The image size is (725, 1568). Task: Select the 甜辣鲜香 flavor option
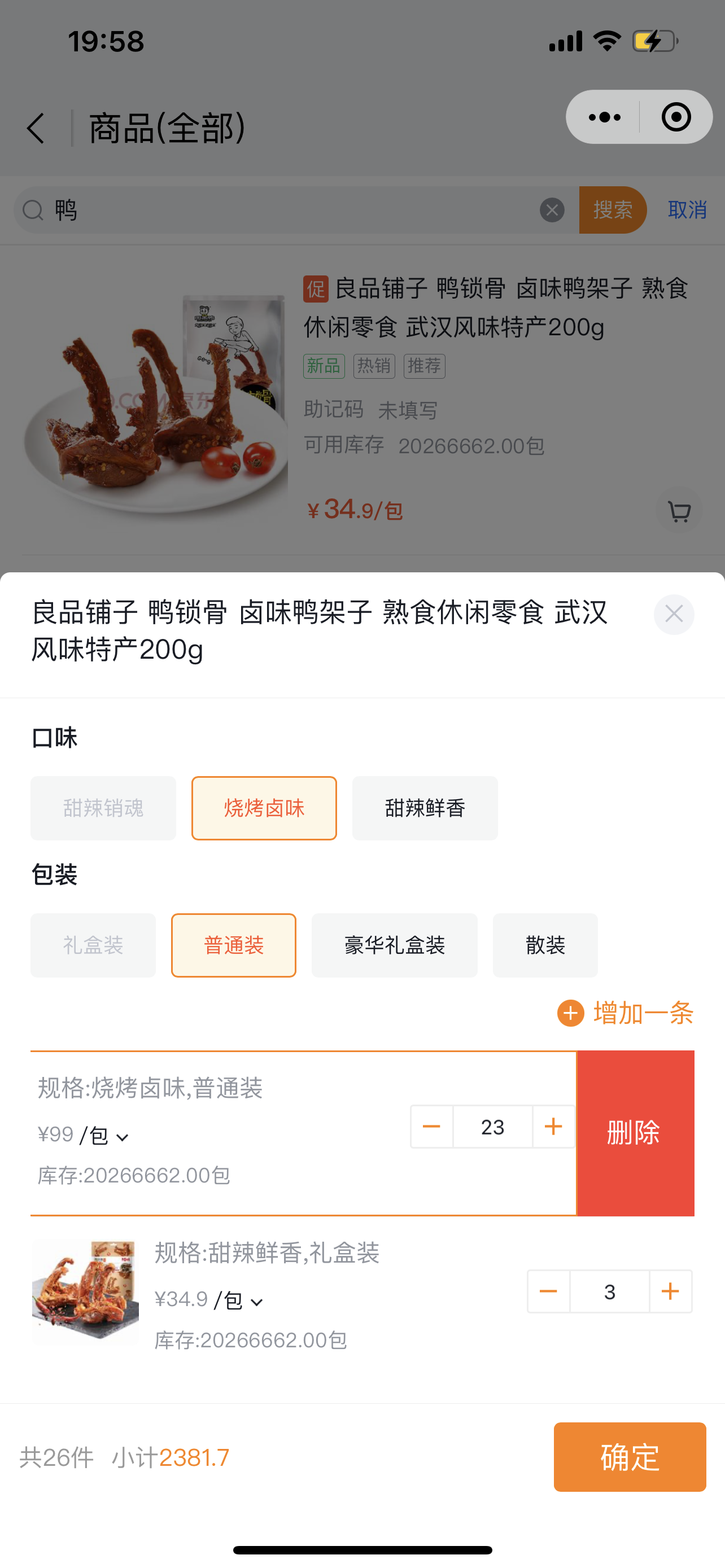[x=425, y=808]
